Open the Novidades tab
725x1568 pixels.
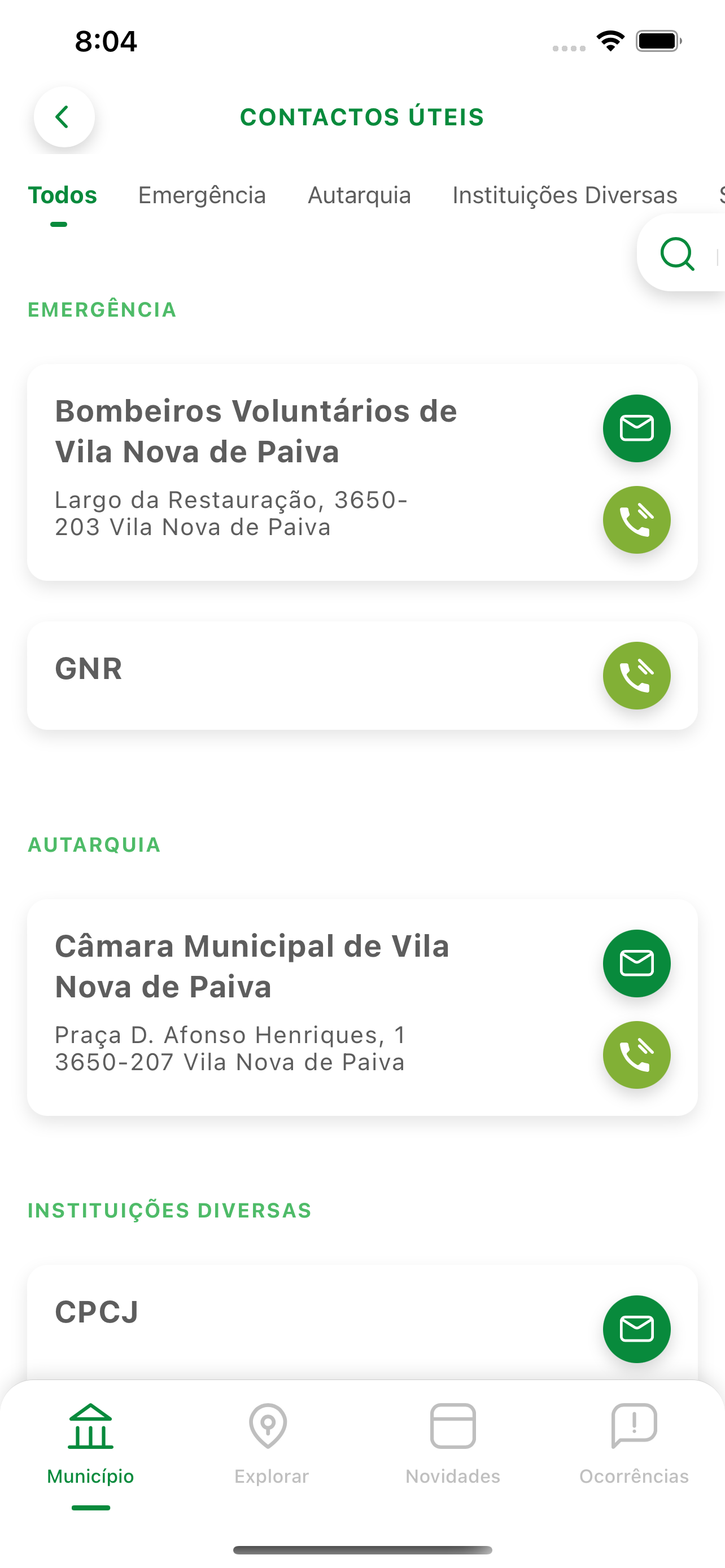(x=453, y=1446)
